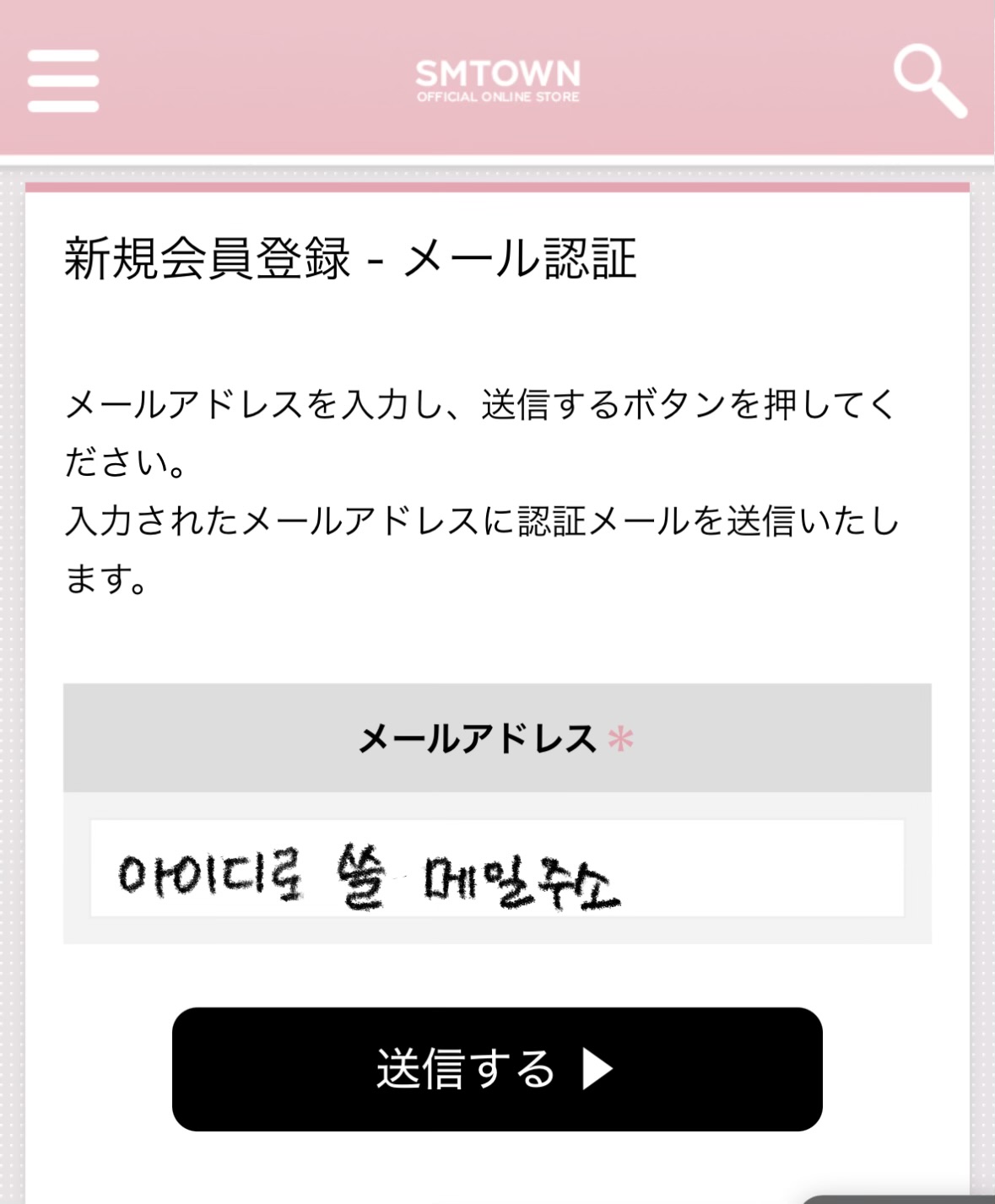Image resolution: width=995 pixels, height=1204 pixels.
Task: Click the gray email form section header
Action: [497, 737]
